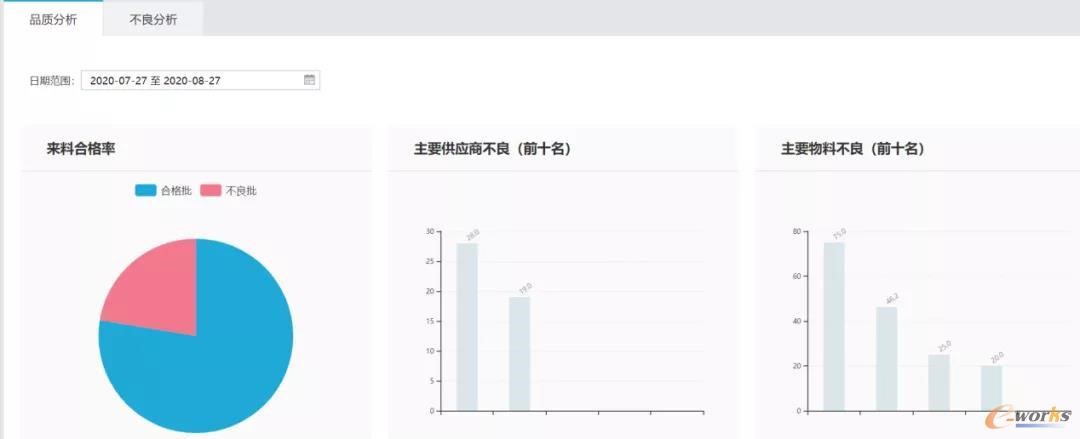This screenshot has width=1080, height=439.
Task: Select the 品质分析 tab
Action: coord(53,19)
